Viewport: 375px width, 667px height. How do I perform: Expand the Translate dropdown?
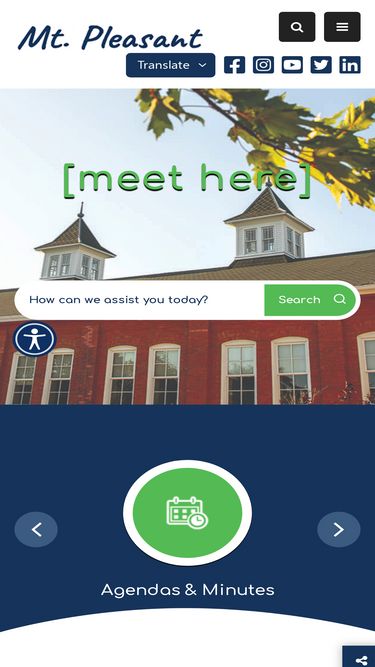coord(170,65)
